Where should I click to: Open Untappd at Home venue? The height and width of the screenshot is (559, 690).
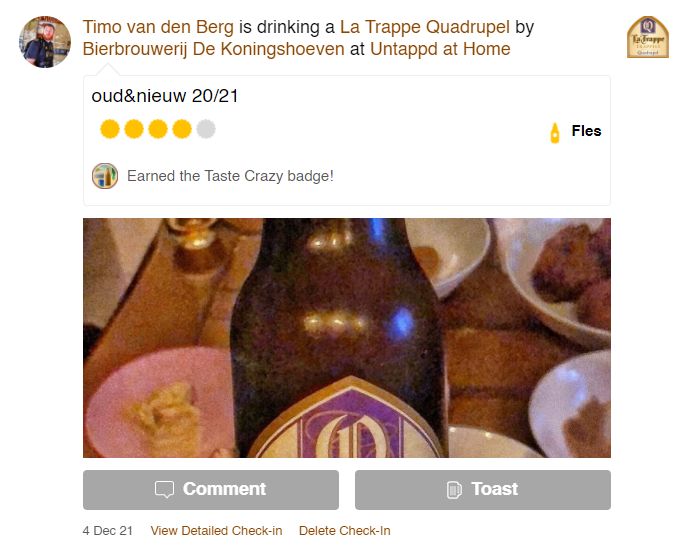pos(440,49)
